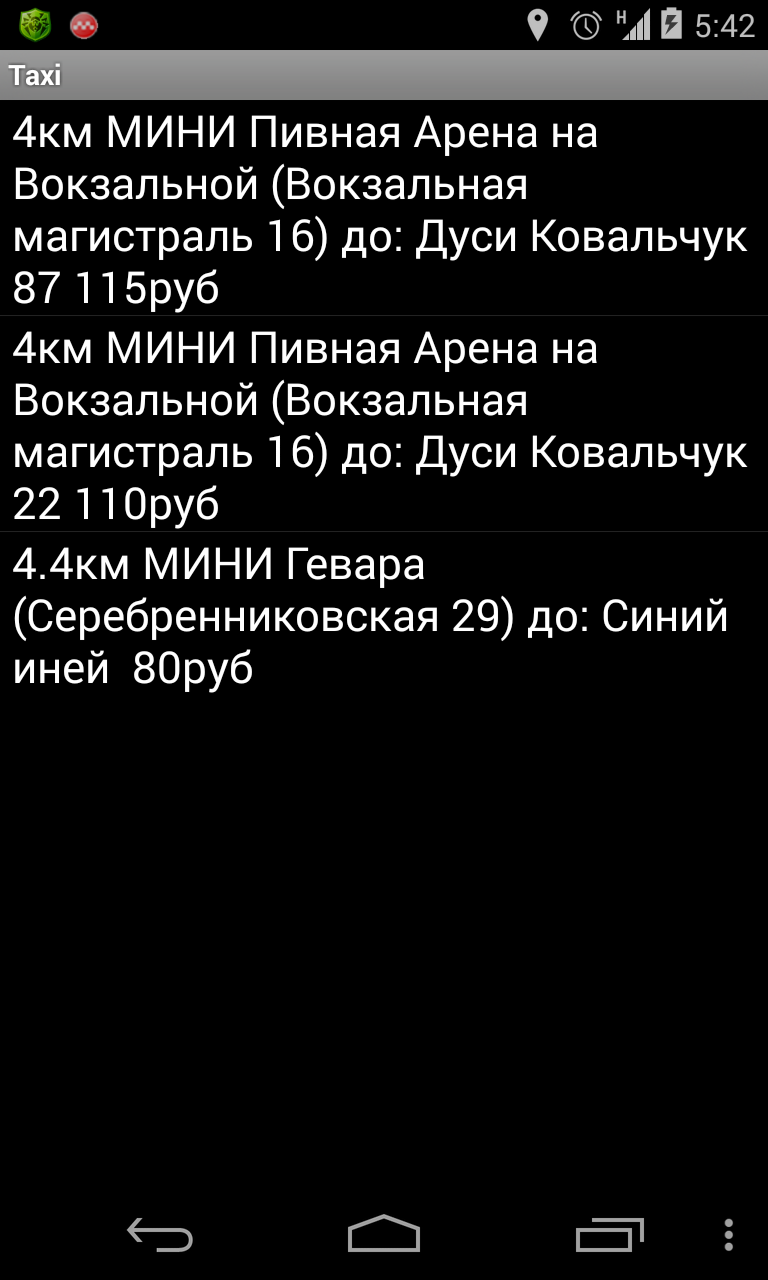Viewport: 768px width, 1280px height.
Task: Open the Гевара order to Синий иней
Action: 384,615
